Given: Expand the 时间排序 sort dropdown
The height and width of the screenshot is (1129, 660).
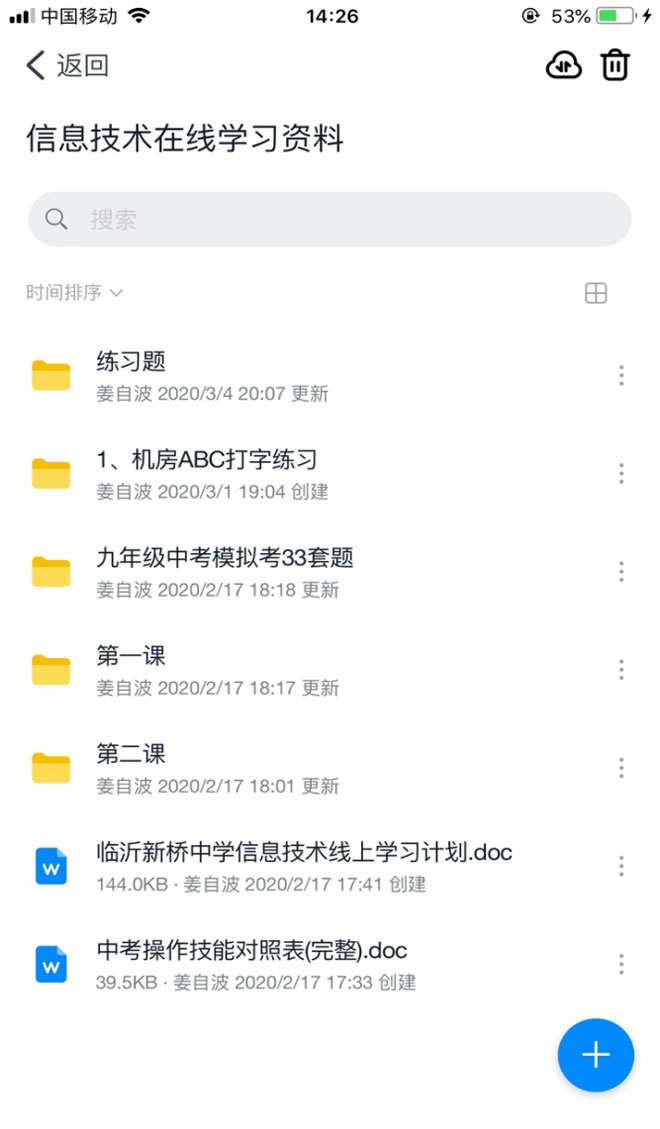Looking at the screenshot, I should point(75,292).
